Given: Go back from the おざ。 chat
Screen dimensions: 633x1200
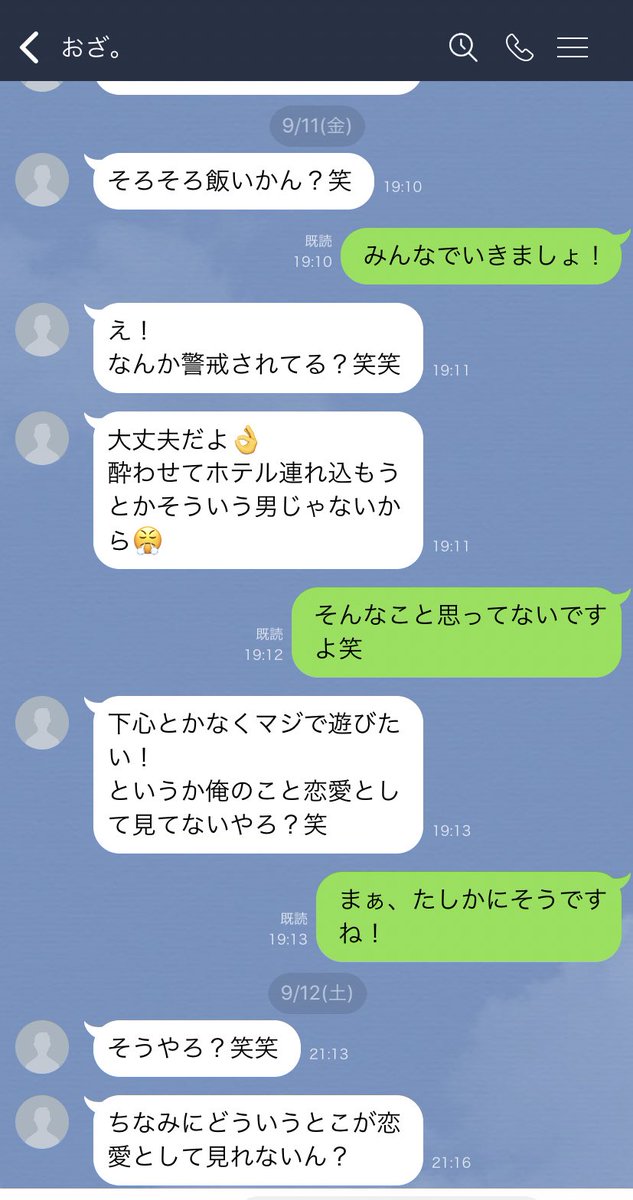Looking at the screenshot, I should (x=30, y=47).
